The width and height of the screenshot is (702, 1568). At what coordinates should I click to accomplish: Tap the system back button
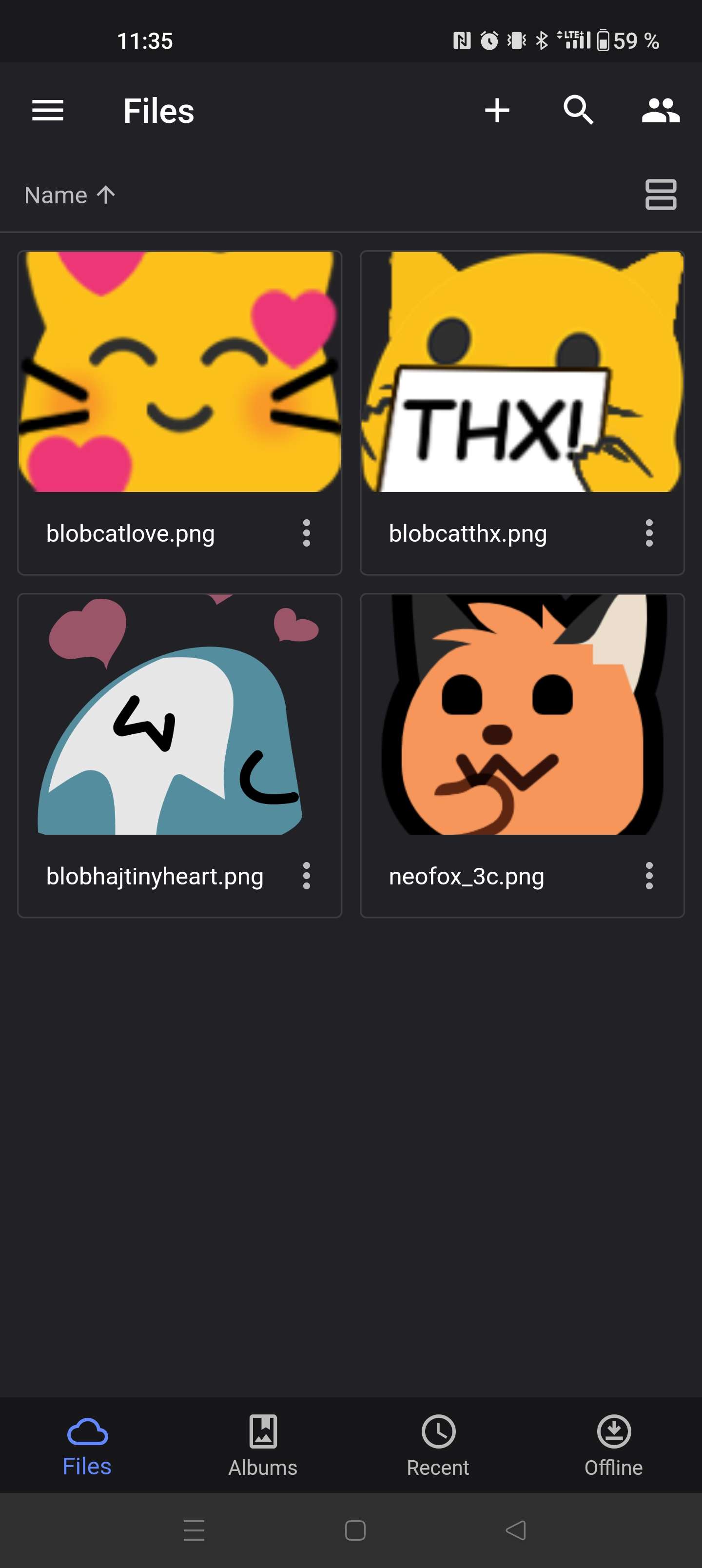tap(516, 1530)
